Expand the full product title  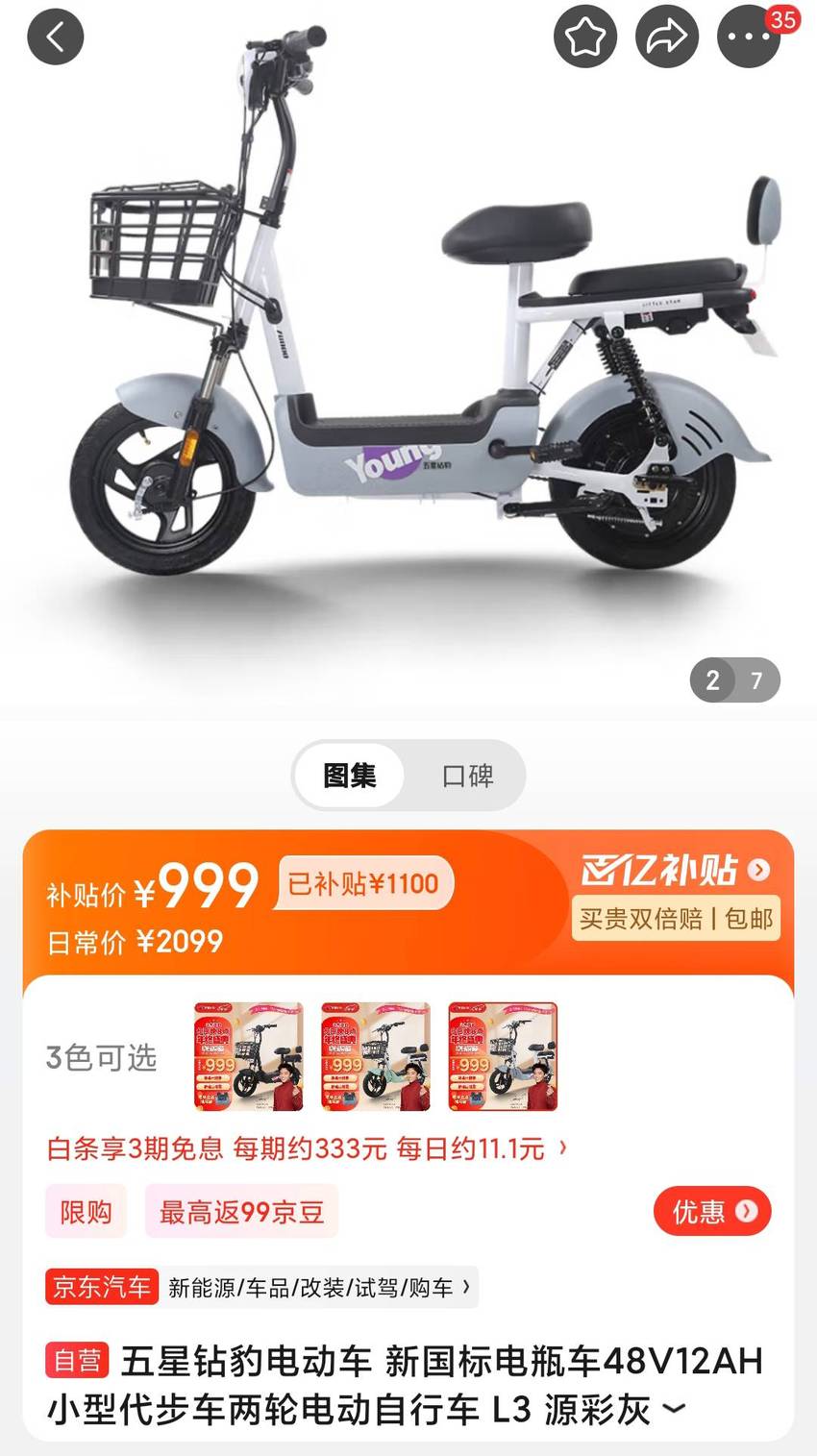click(x=675, y=1411)
